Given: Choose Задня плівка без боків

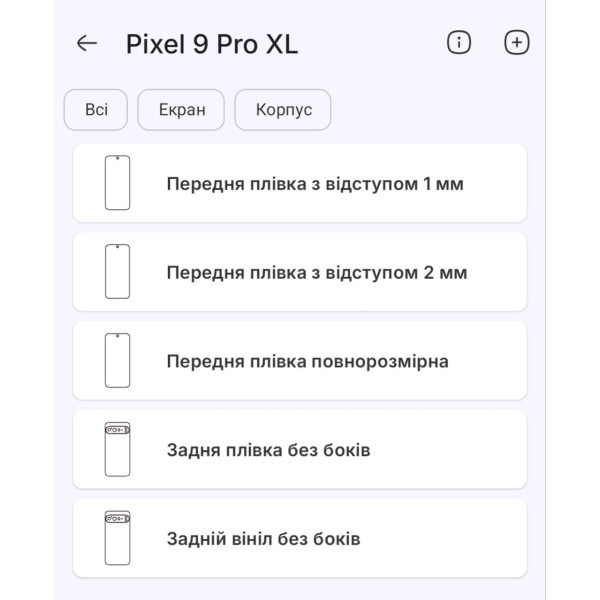Looking at the screenshot, I should click(x=300, y=450).
